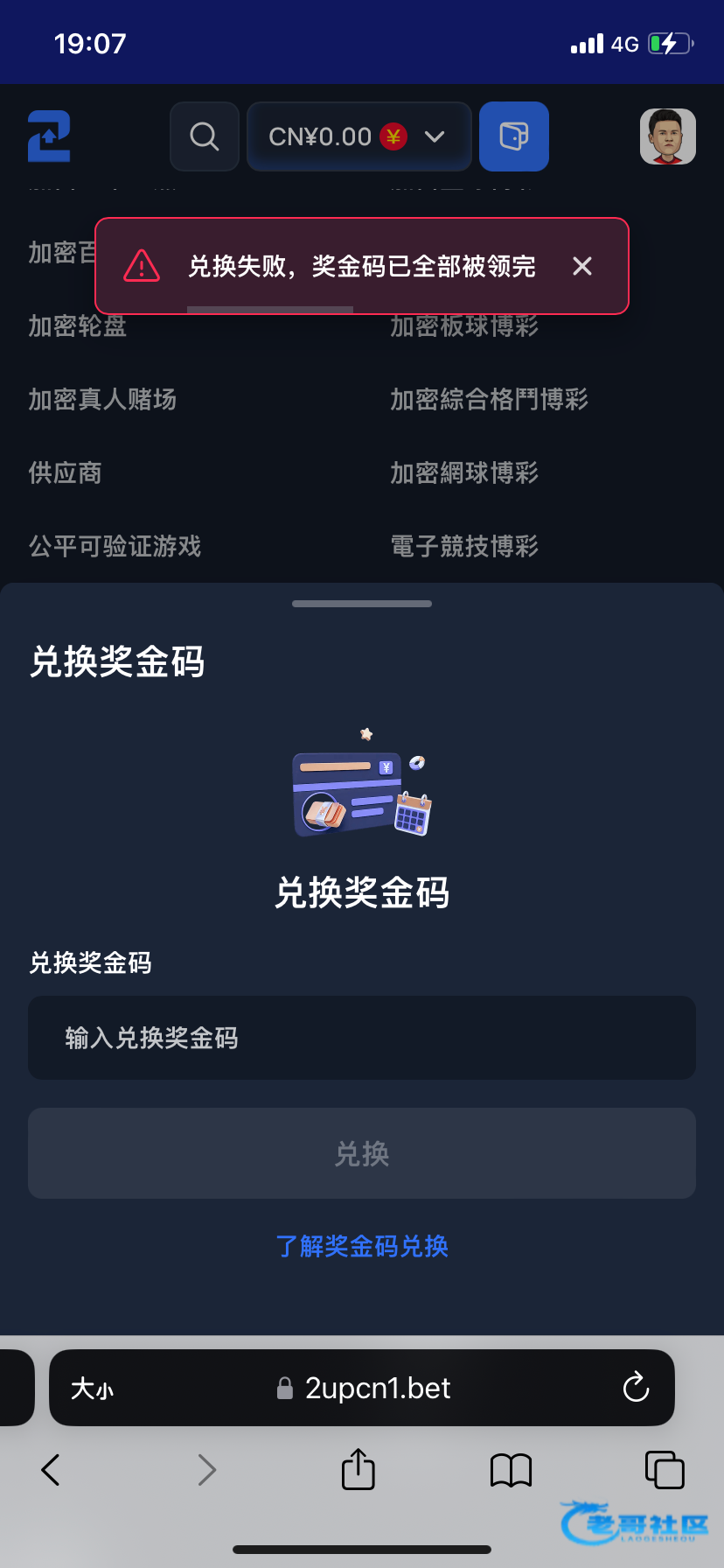Open Safari bookmarks
724x1568 pixels.
[x=512, y=1470]
